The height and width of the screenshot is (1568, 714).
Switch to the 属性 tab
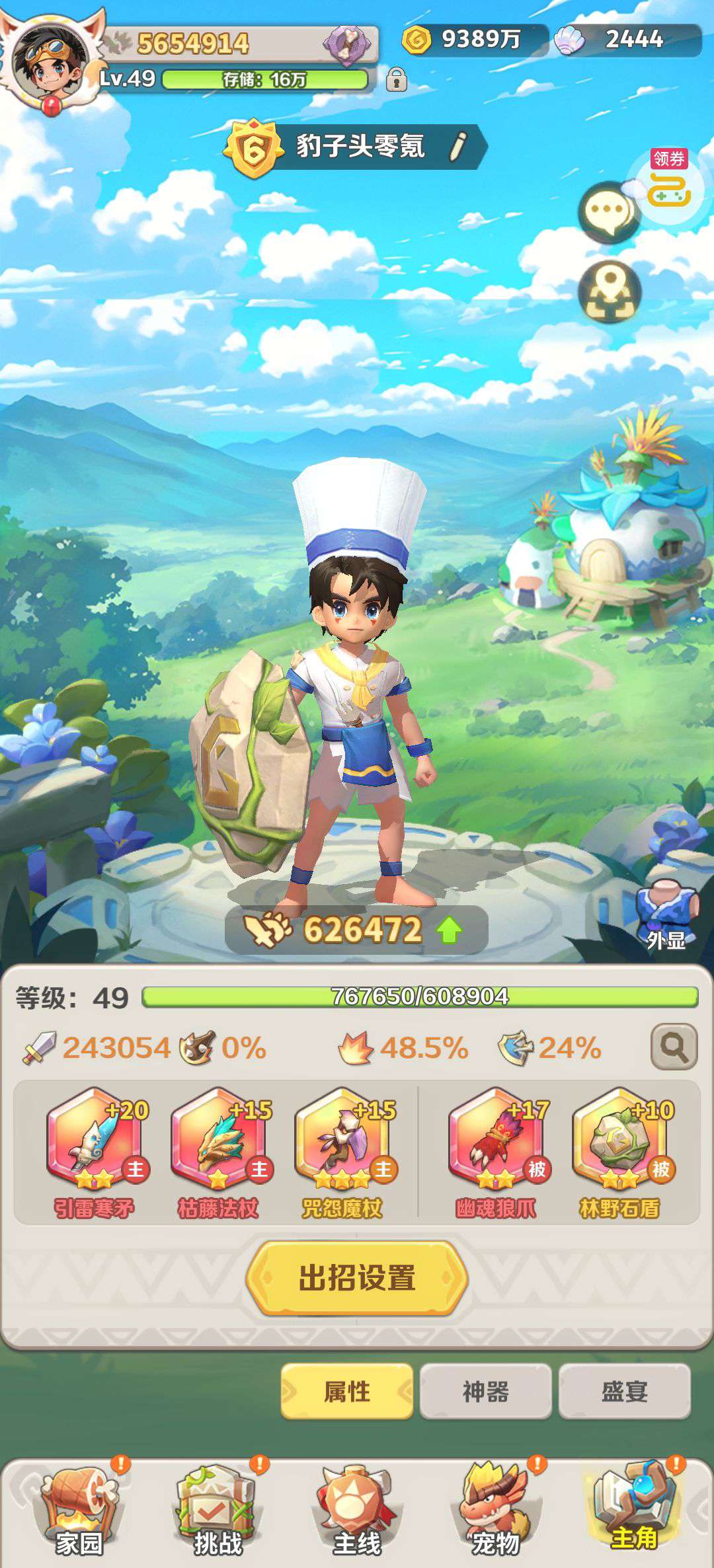point(347,1391)
